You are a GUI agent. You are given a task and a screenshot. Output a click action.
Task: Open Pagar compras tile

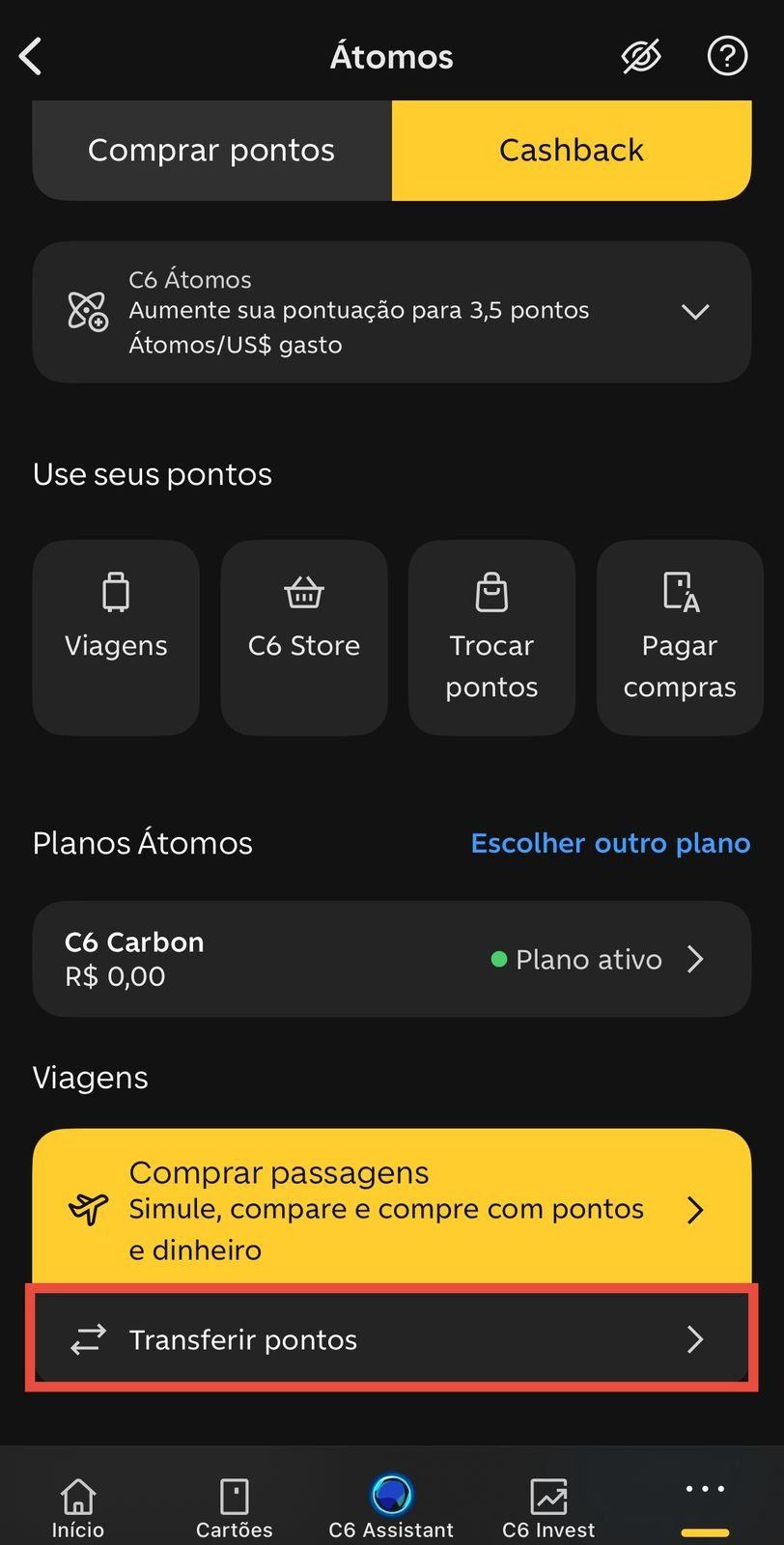click(x=680, y=637)
